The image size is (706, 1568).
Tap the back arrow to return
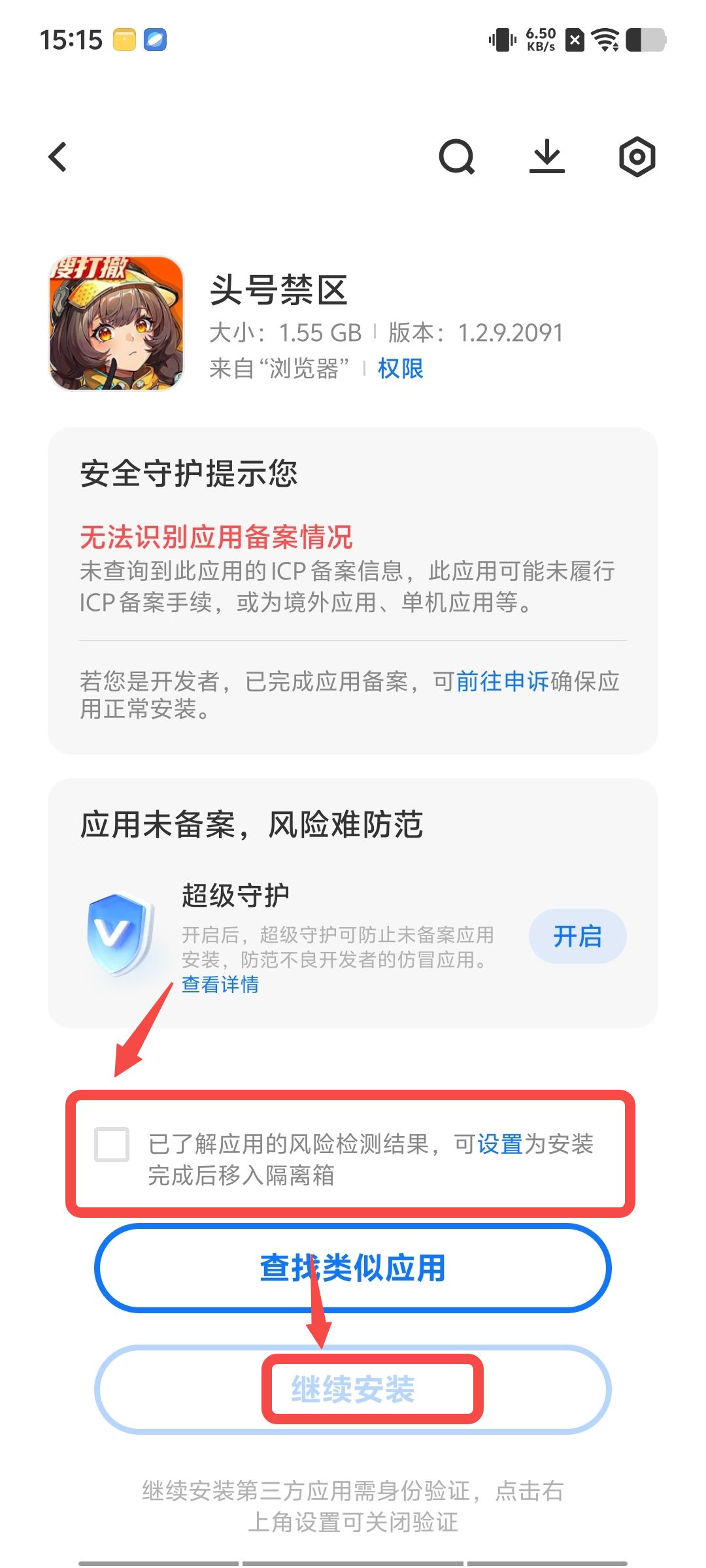[x=58, y=157]
